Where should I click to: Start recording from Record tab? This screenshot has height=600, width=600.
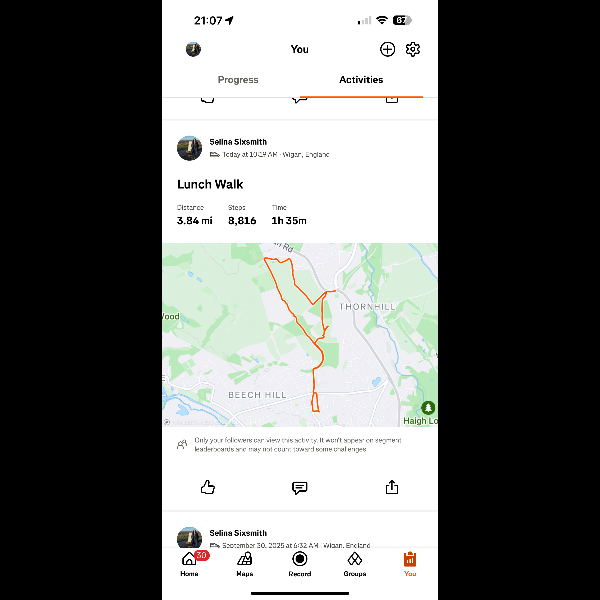pos(300,563)
